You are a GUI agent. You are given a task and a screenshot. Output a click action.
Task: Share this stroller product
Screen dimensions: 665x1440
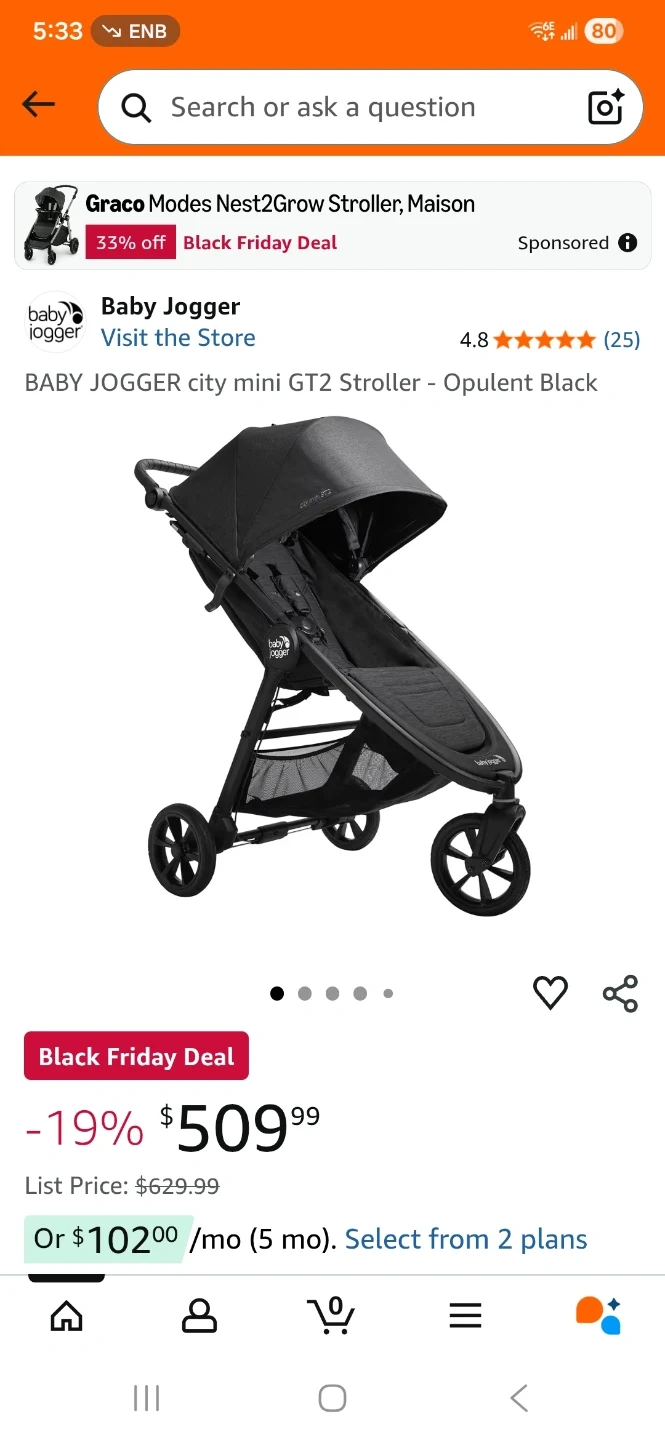tap(620, 993)
